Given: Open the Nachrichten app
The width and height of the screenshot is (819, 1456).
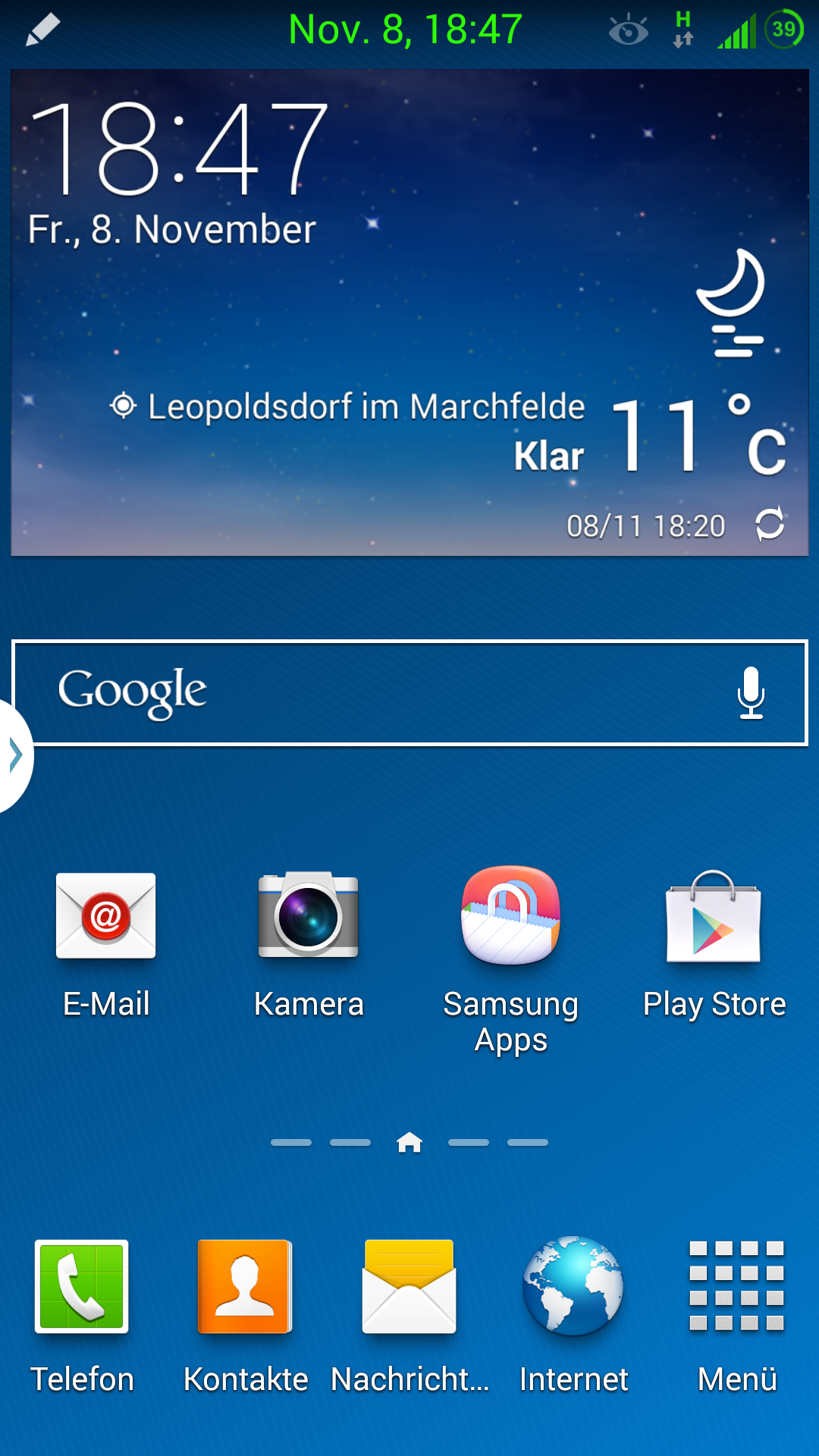Looking at the screenshot, I should click(x=409, y=1316).
